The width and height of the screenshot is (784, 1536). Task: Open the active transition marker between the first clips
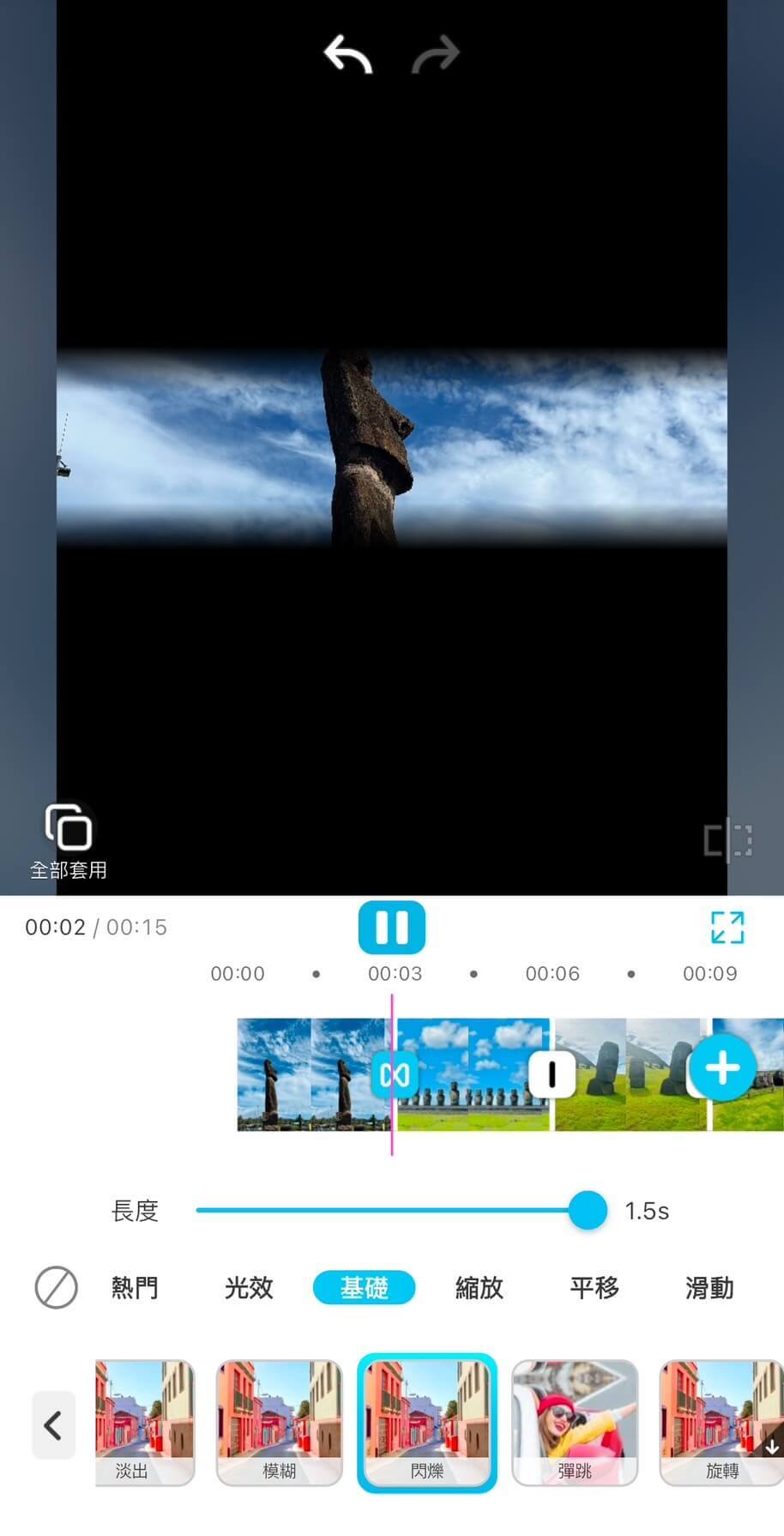pyautogui.click(x=393, y=1073)
